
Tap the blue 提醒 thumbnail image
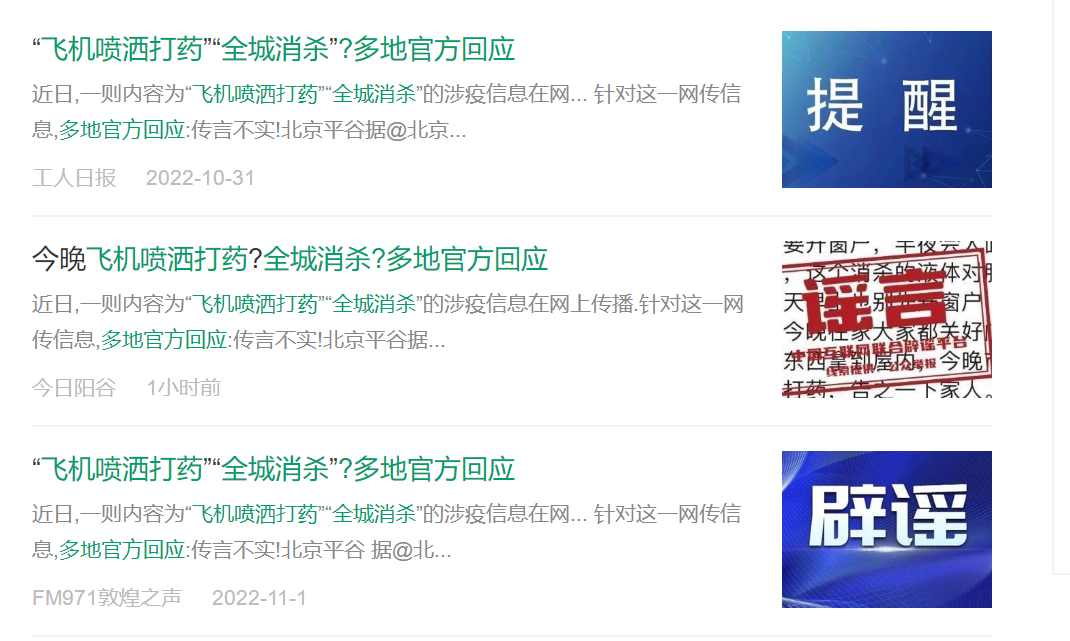click(886, 109)
